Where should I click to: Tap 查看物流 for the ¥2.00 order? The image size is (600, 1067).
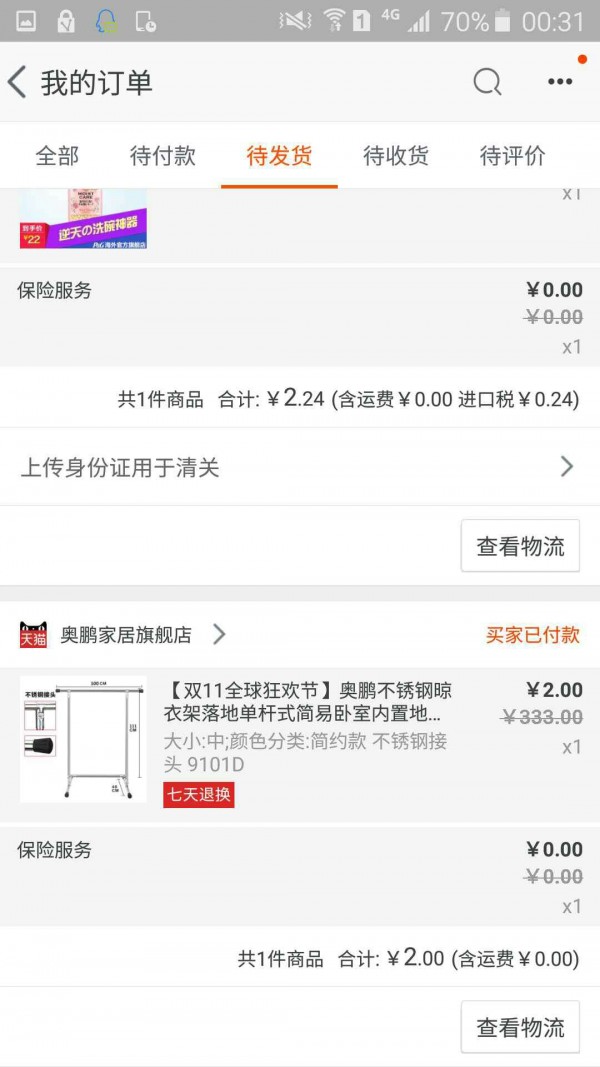tap(520, 1027)
